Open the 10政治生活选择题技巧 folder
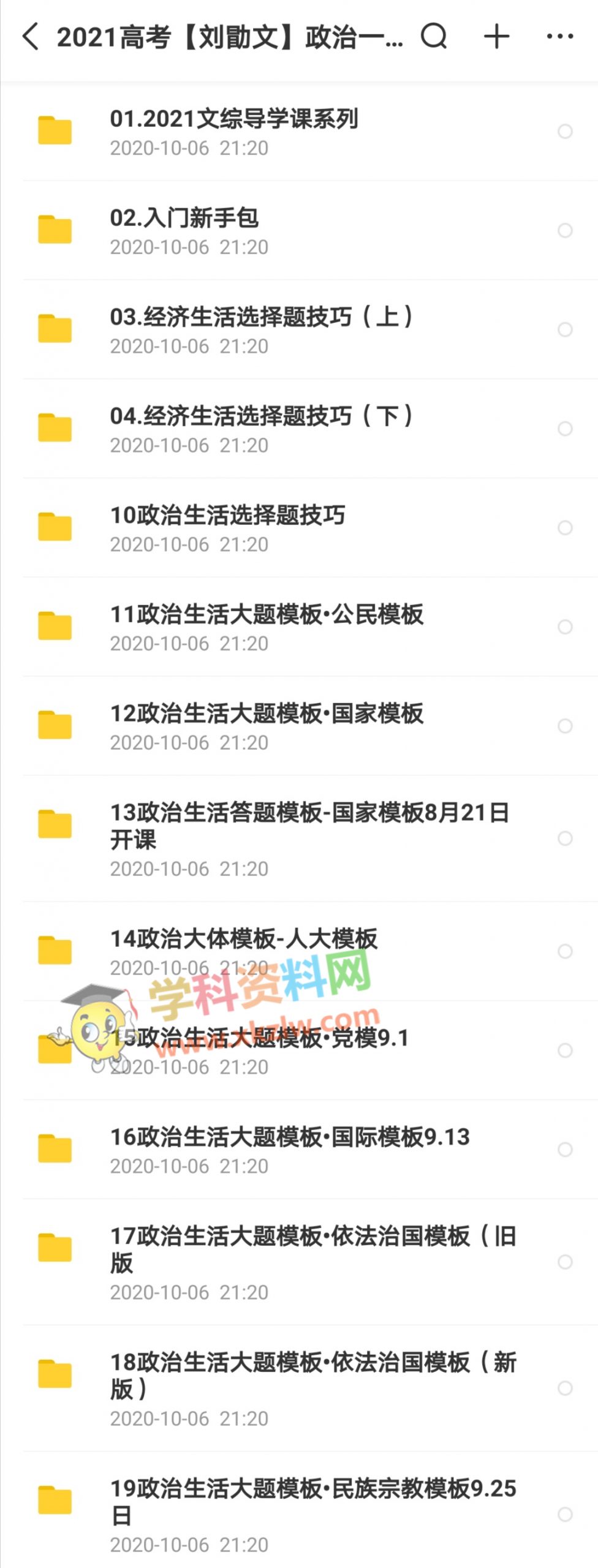 pos(228,516)
